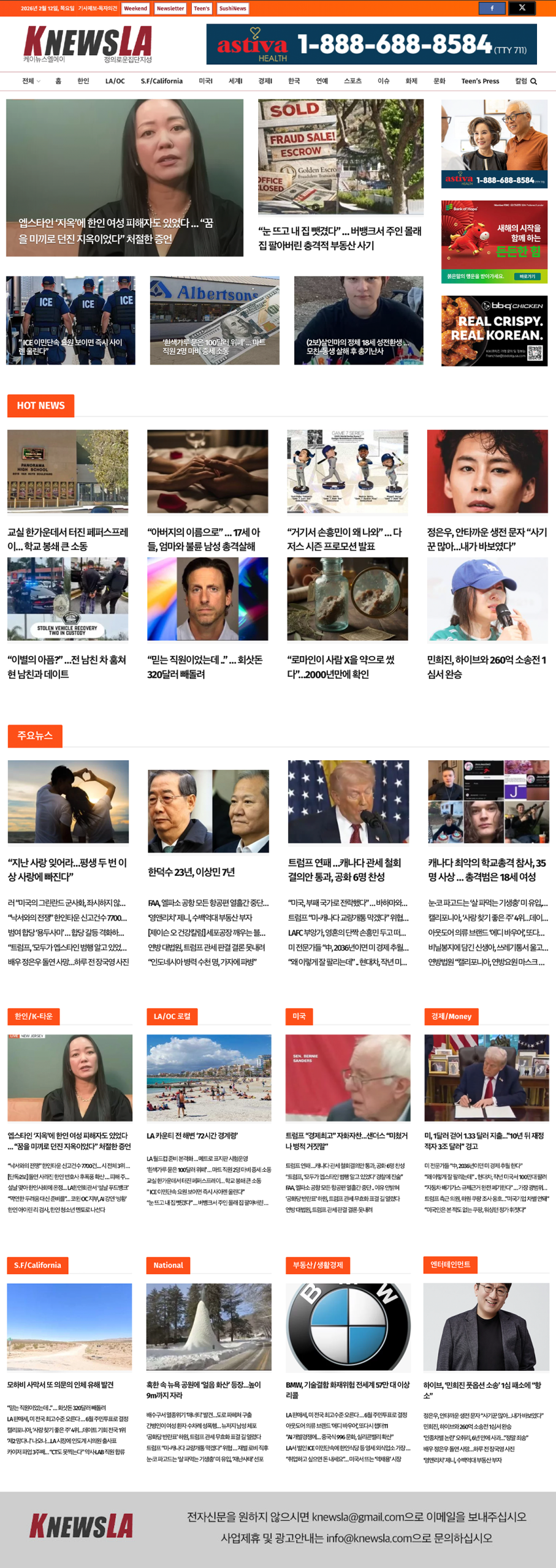The image size is (556, 1568).
Task: Open the 민희진 하이브 260억 소송 article
Action: pyautogui.click(x=487, y=666)
